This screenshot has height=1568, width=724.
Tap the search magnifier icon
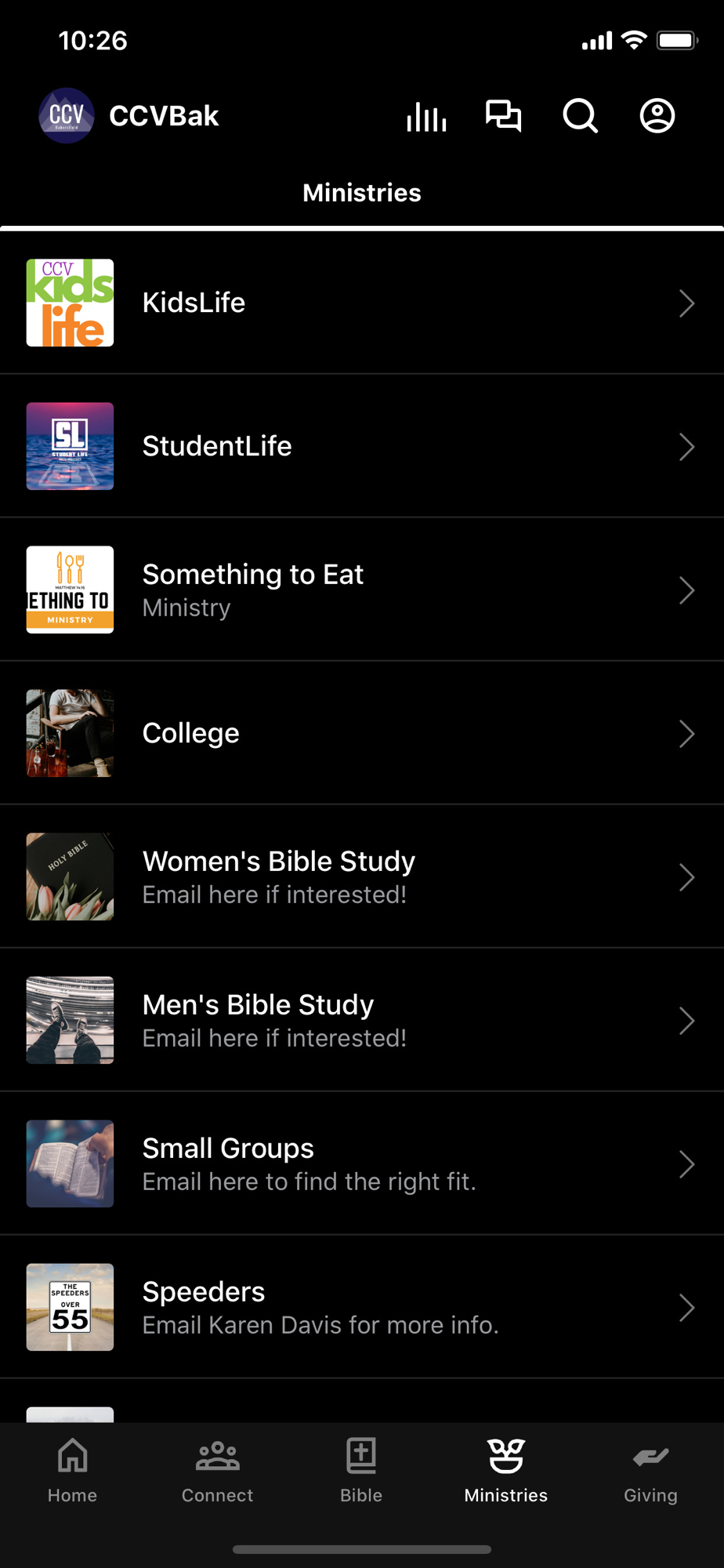click(x=580, y=116)
